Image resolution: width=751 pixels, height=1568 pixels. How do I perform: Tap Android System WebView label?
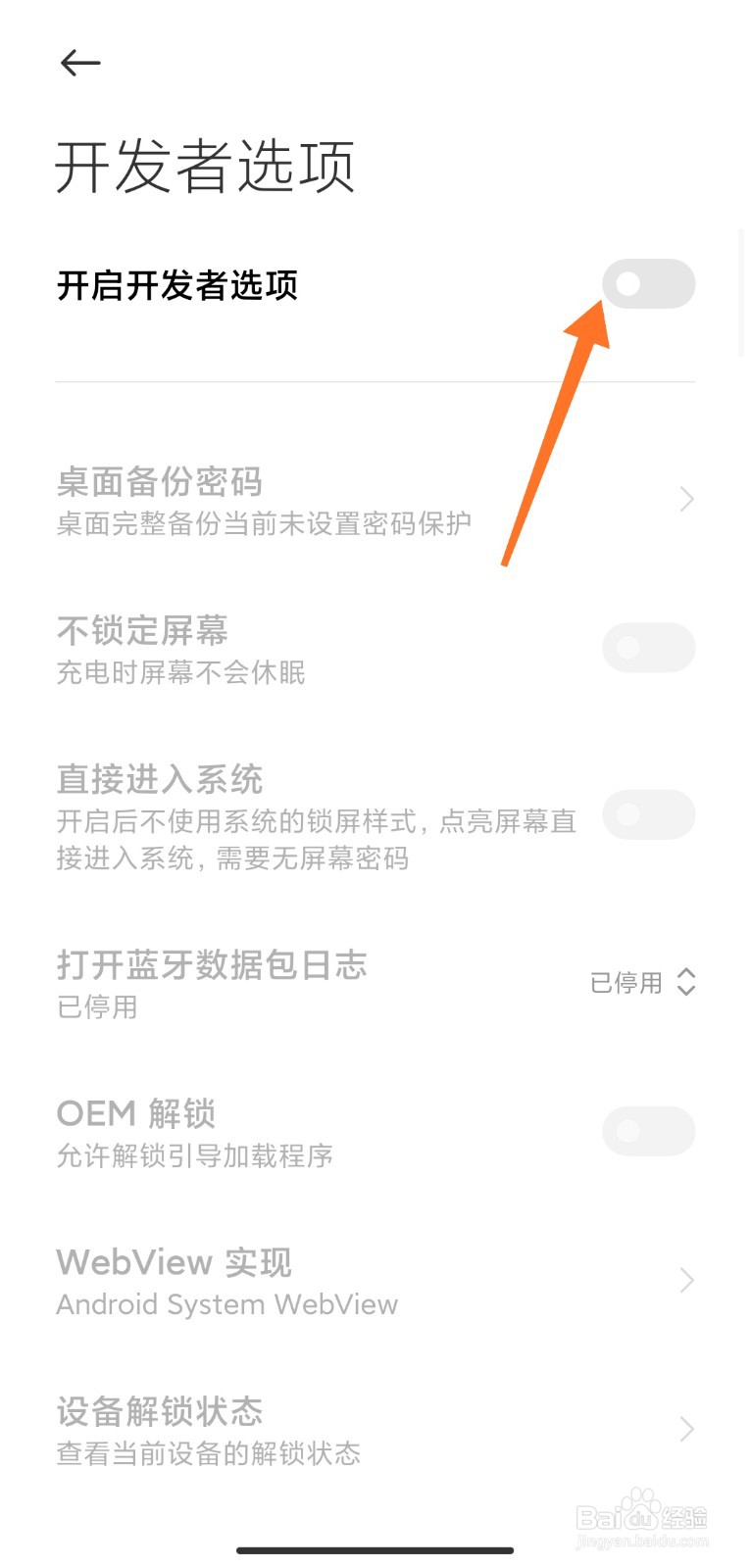click(x=226, y=1304)
